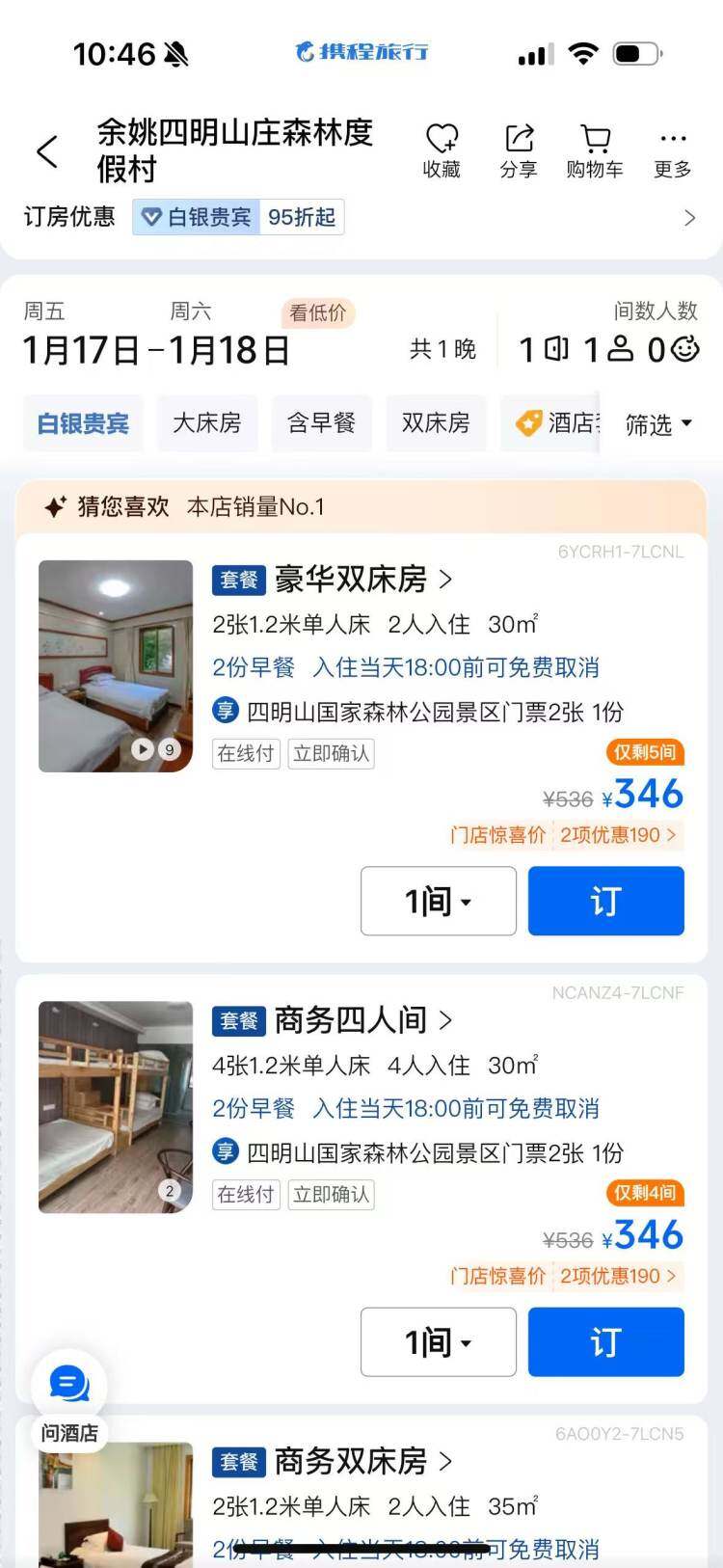Add this hotel to 收藏
This screenshot has height=1568, width=723.
coord(442,150)
